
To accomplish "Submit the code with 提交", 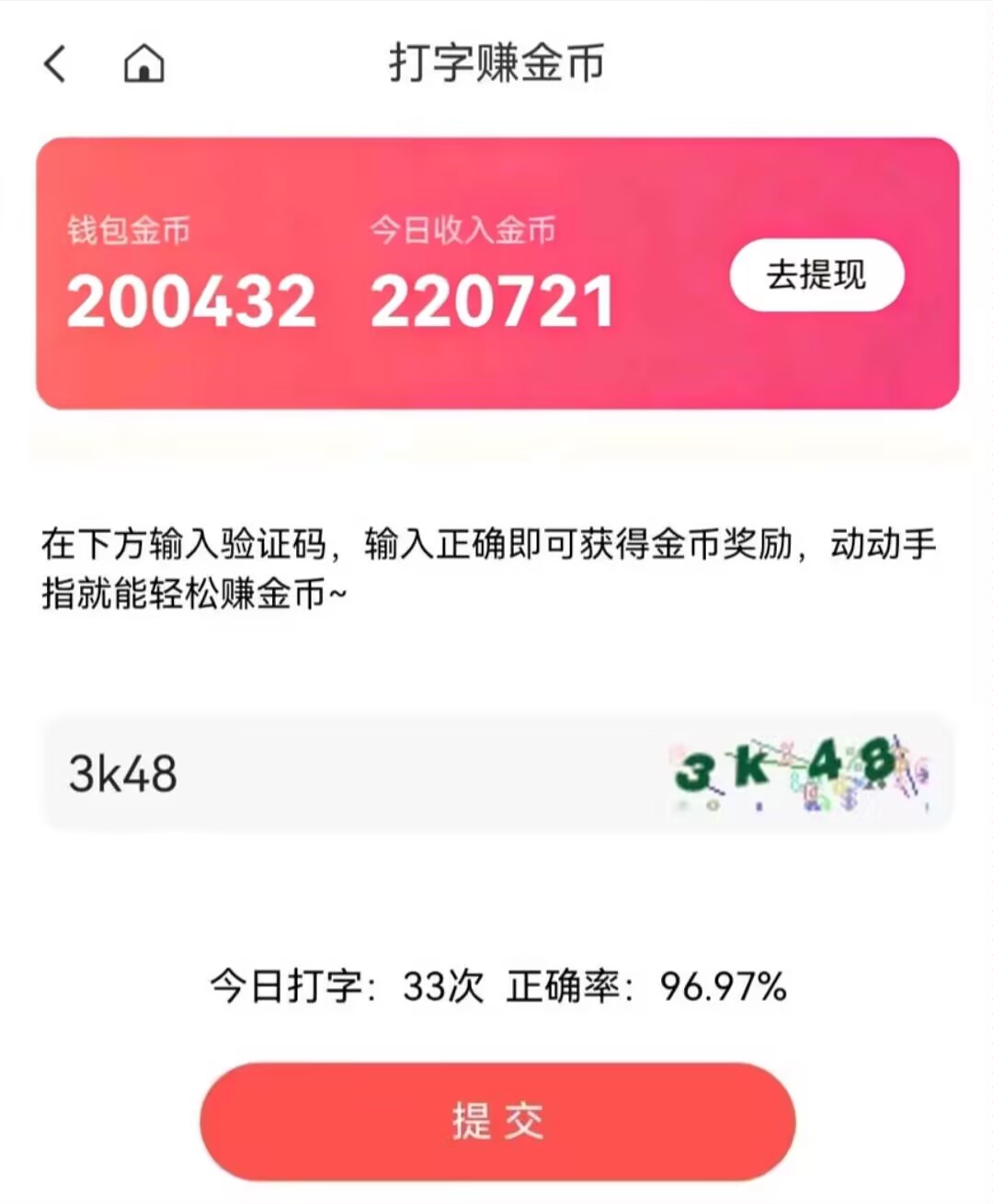I will (x=497, y=1121).
